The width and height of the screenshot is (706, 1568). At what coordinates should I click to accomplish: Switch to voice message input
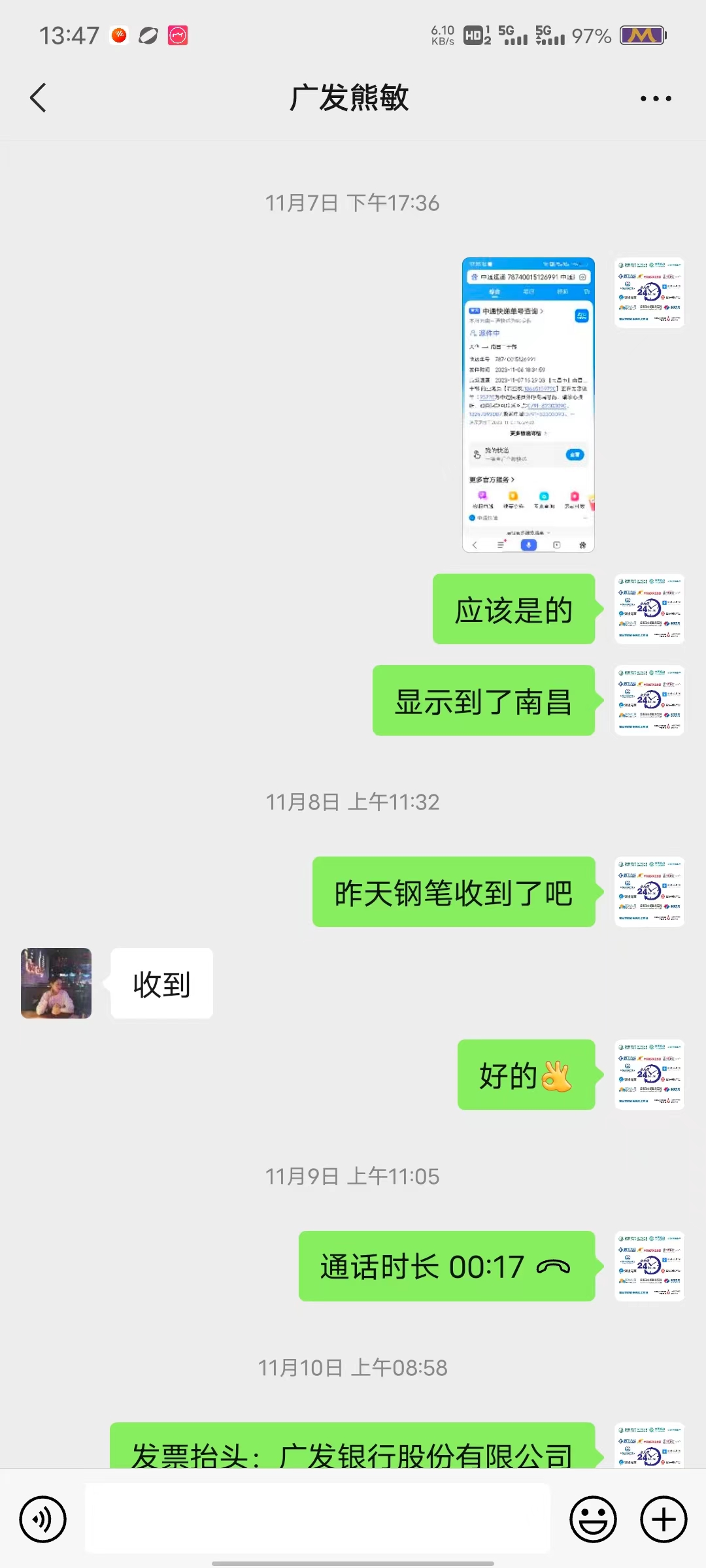(43, 1519)
